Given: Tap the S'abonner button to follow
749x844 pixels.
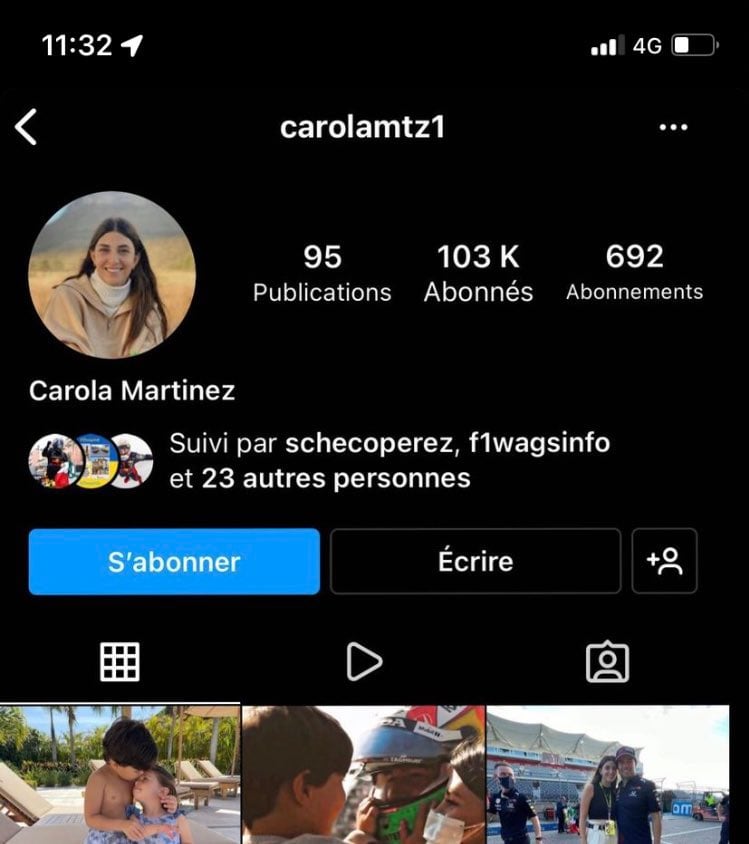Looking at the screenshot, I should (x=174, y=562).
